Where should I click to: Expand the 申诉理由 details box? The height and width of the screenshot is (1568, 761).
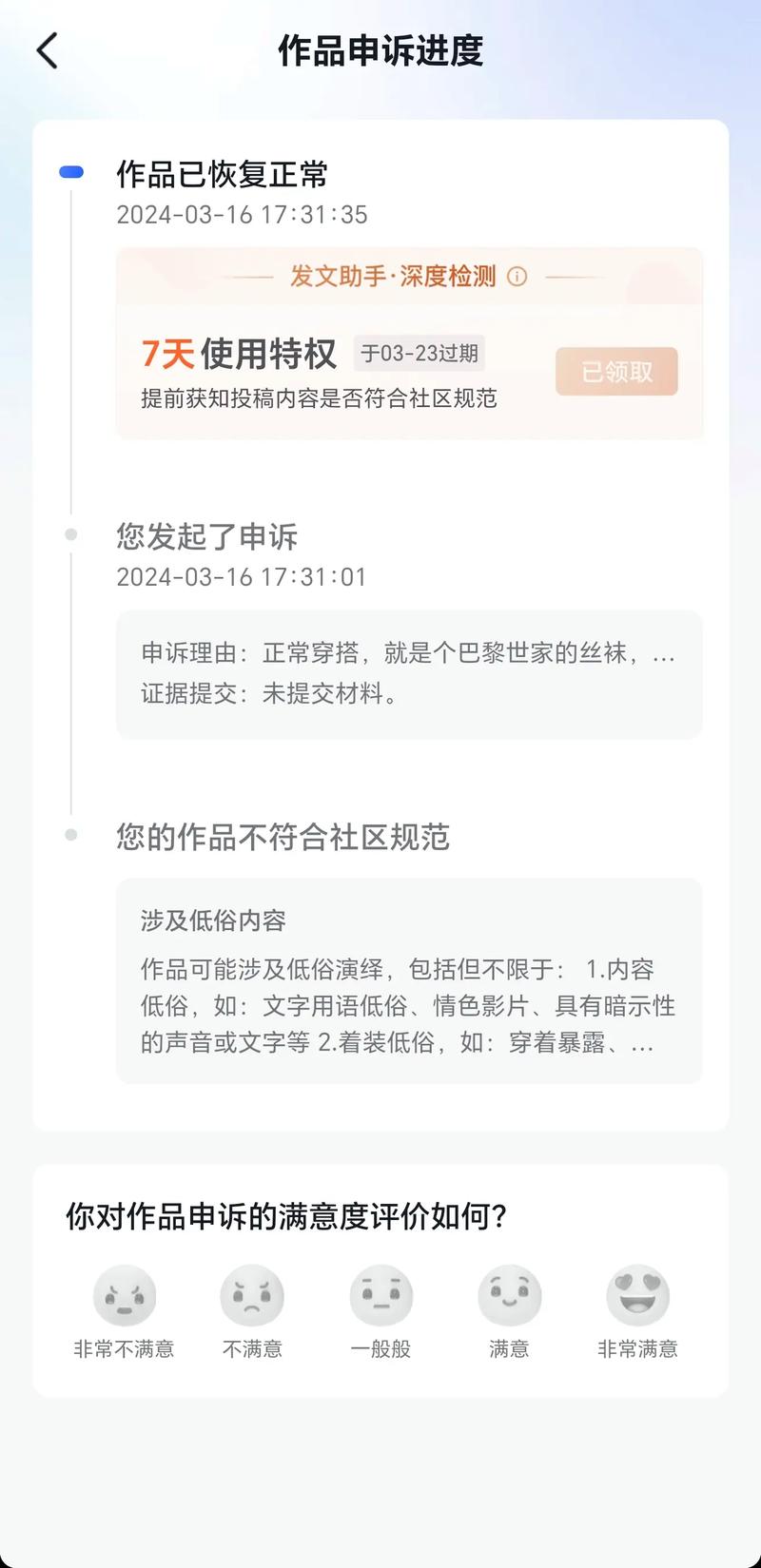(409, 673)
